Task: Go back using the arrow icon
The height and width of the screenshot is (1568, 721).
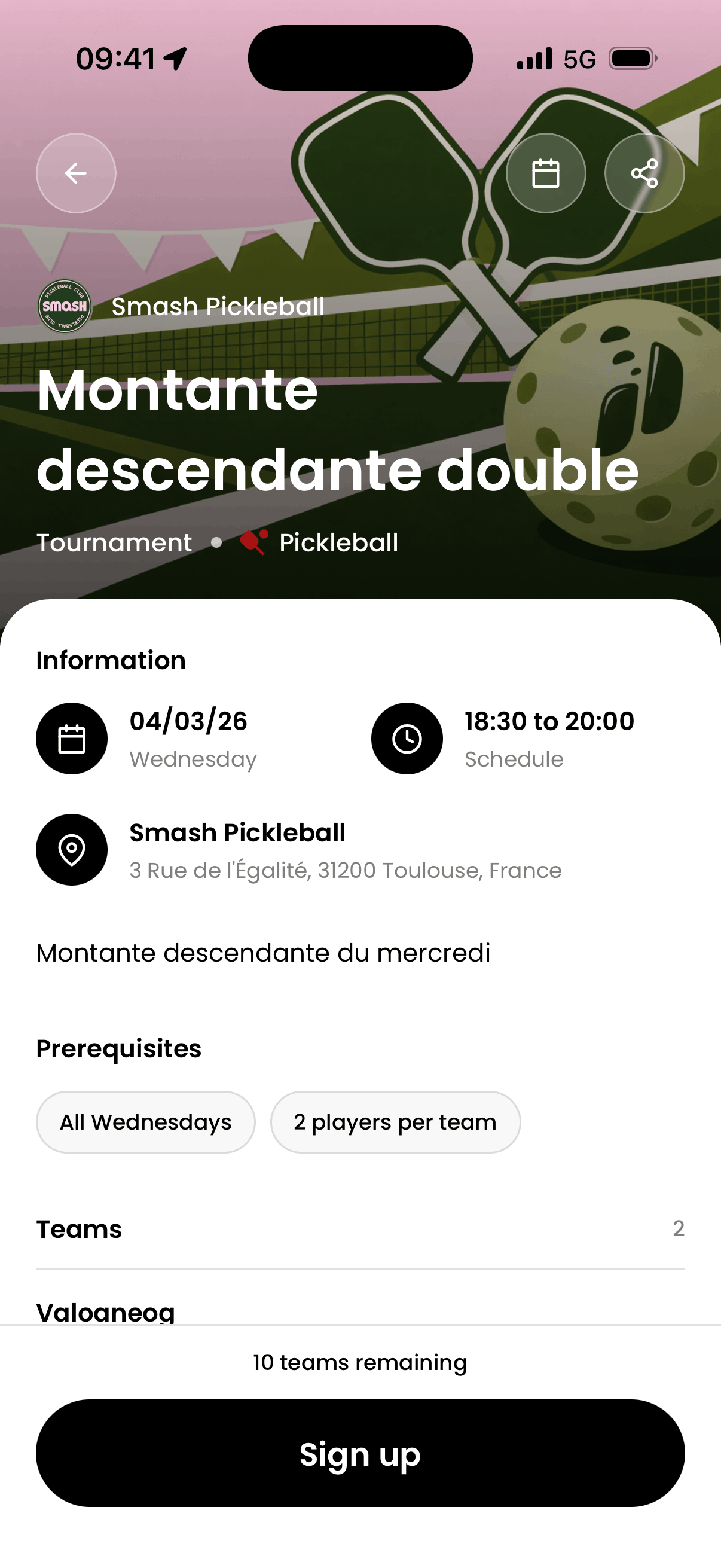Action: [75, 173]
